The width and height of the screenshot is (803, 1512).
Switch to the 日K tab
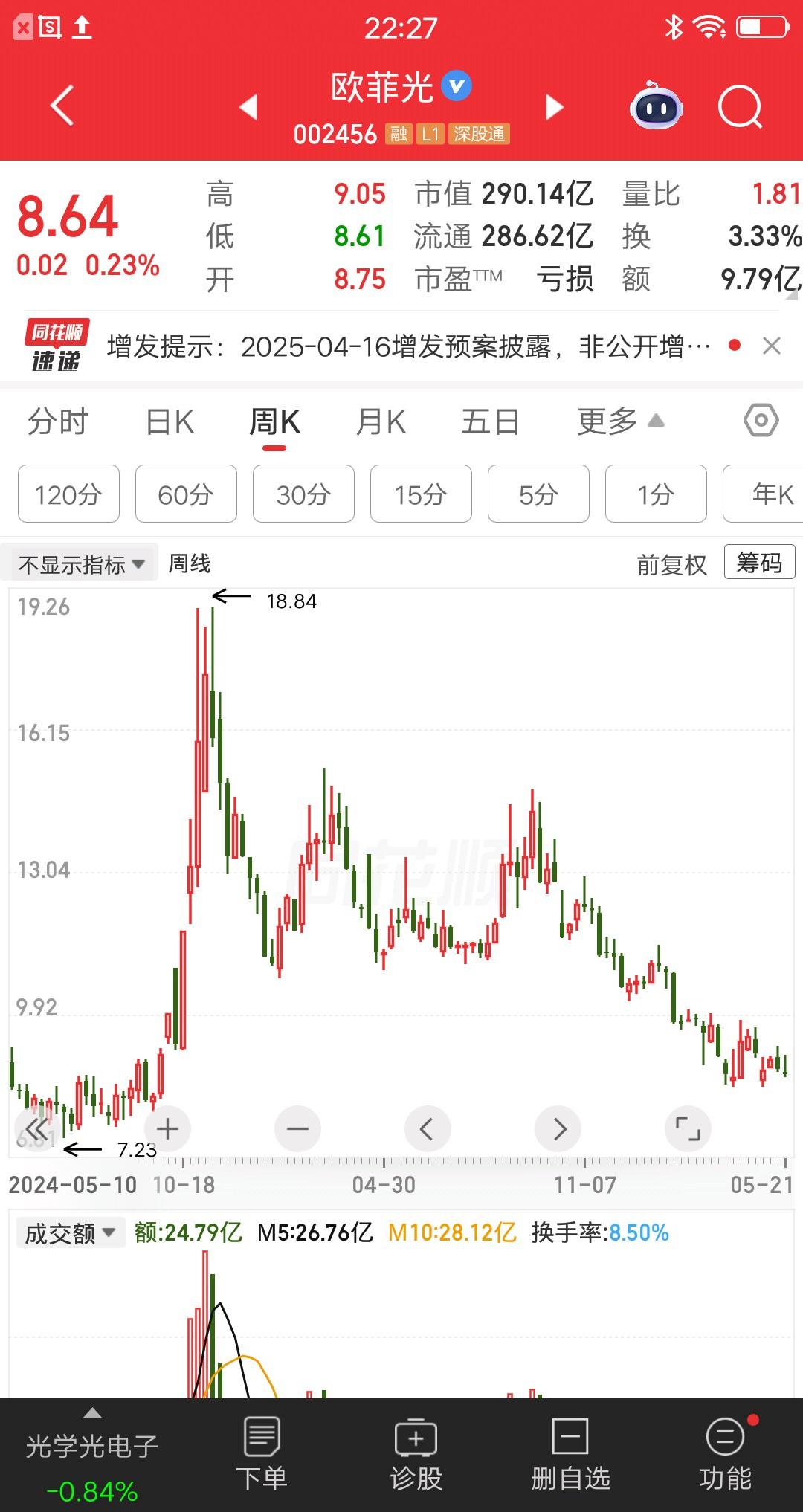170,422
